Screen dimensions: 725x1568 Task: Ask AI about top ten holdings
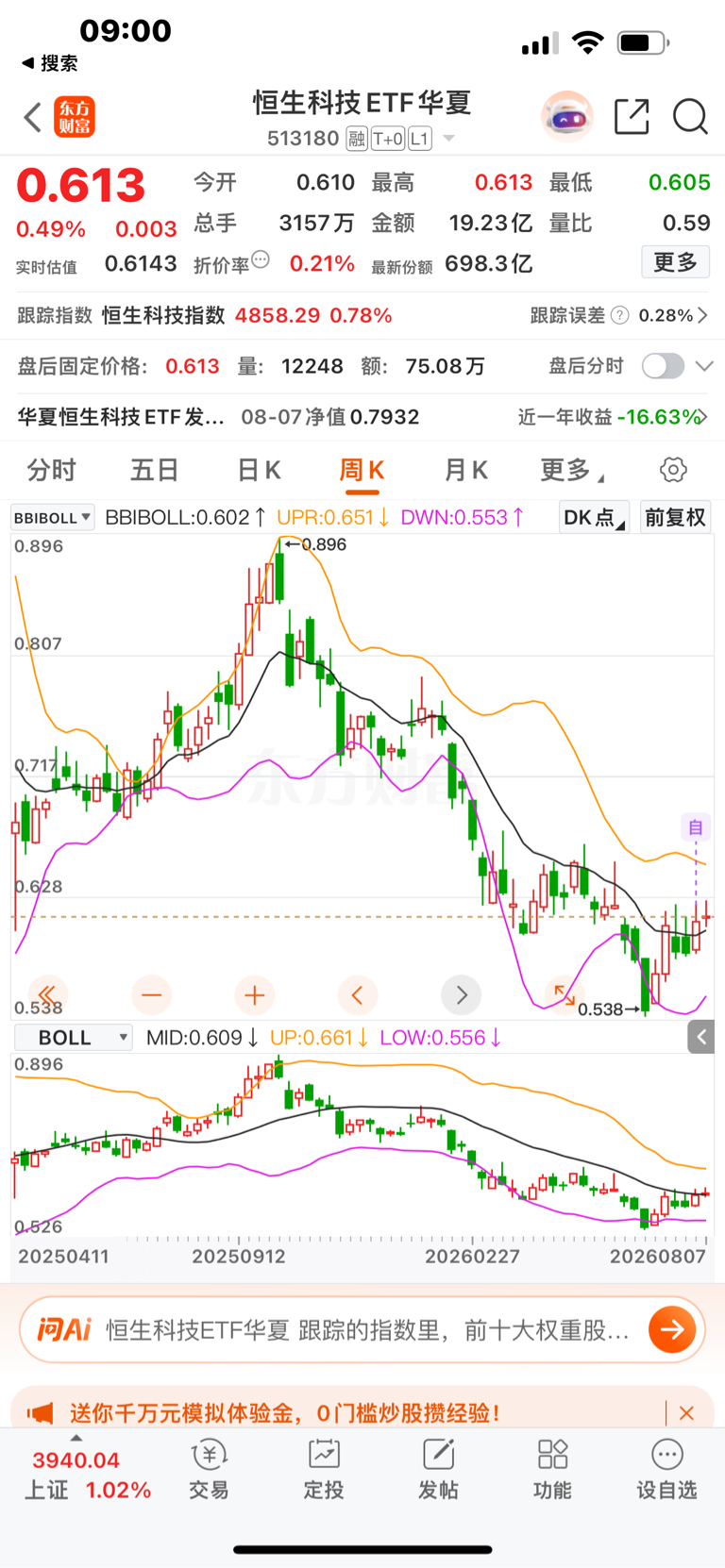(x=362, y=1330)
